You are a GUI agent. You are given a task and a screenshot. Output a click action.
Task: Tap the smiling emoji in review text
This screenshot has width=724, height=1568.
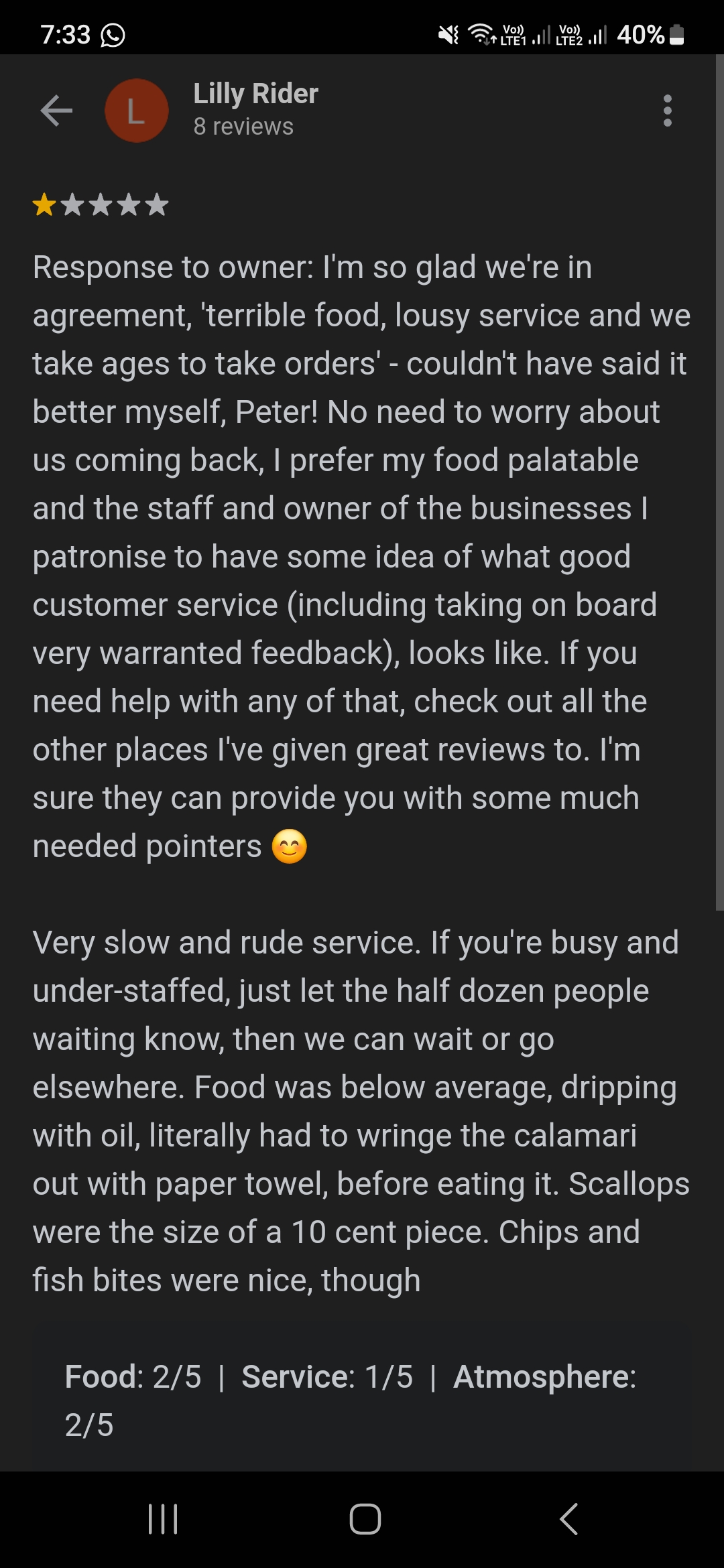[287, 846]
